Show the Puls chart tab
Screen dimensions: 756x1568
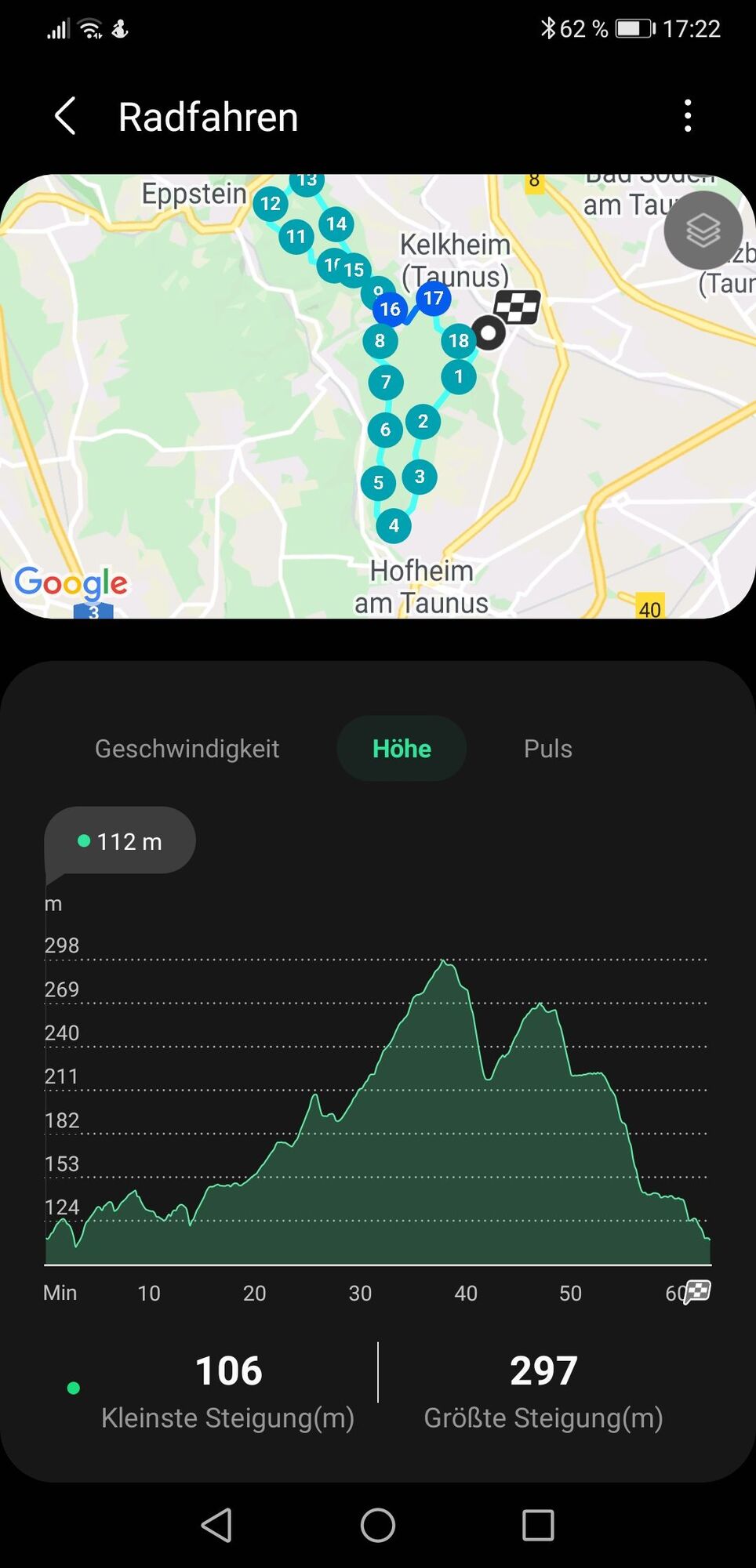pyautogui.click(x=547, y=749)
